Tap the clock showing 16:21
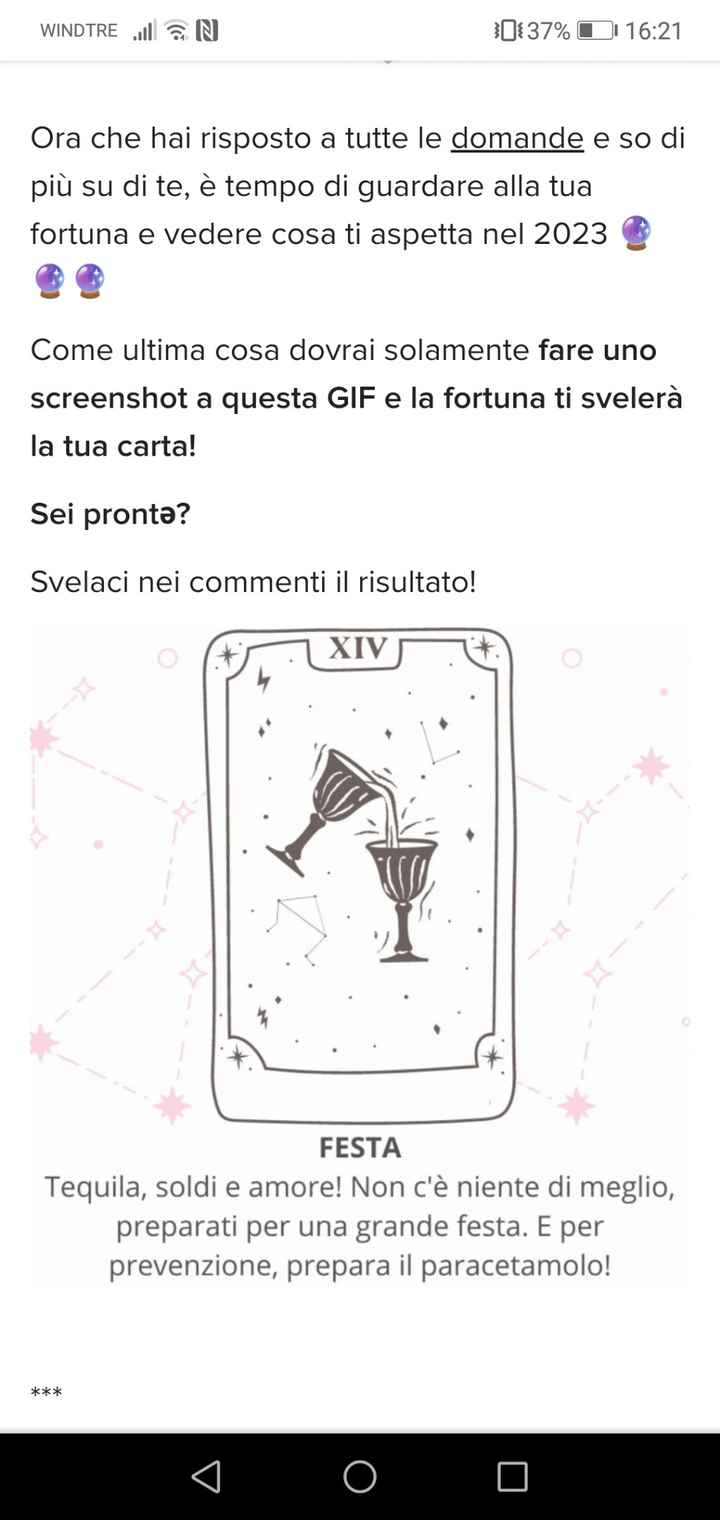Screen dimensions: 720x1520 coord(655,30)
